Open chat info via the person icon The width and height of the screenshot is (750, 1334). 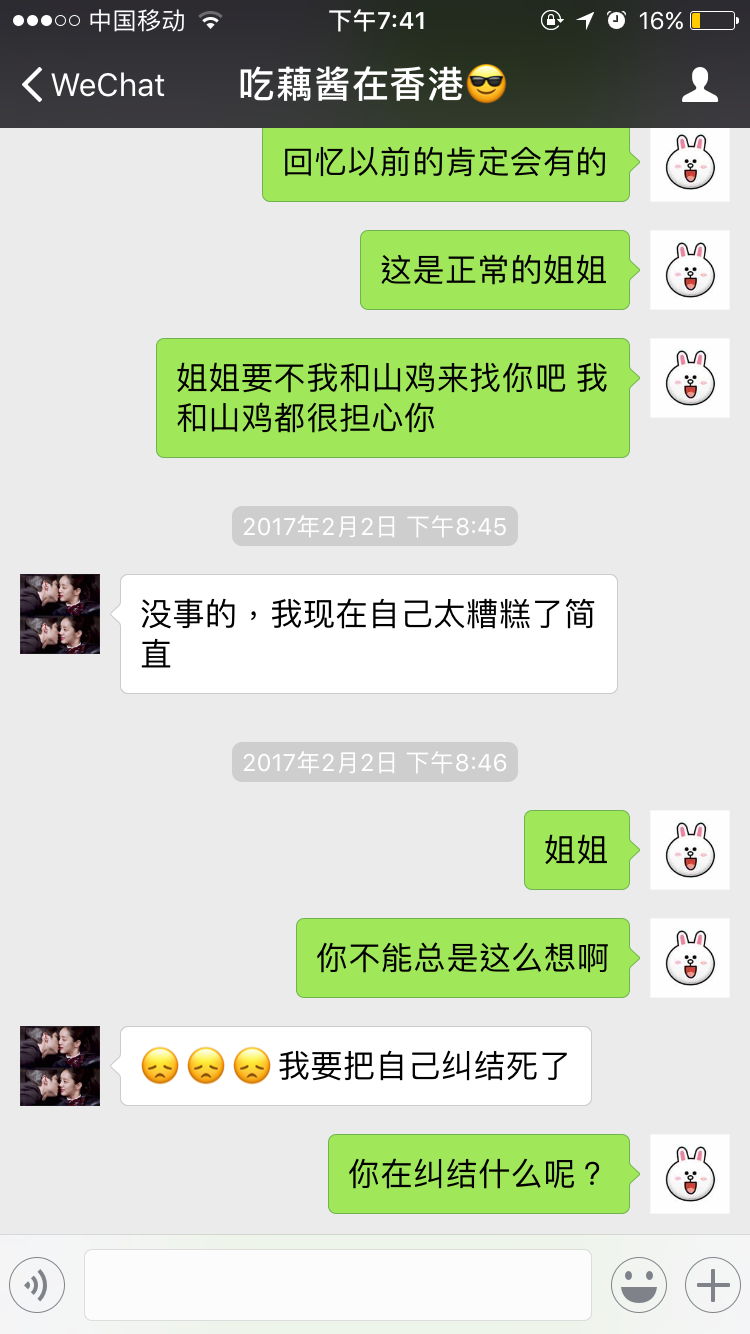point(699,85)
